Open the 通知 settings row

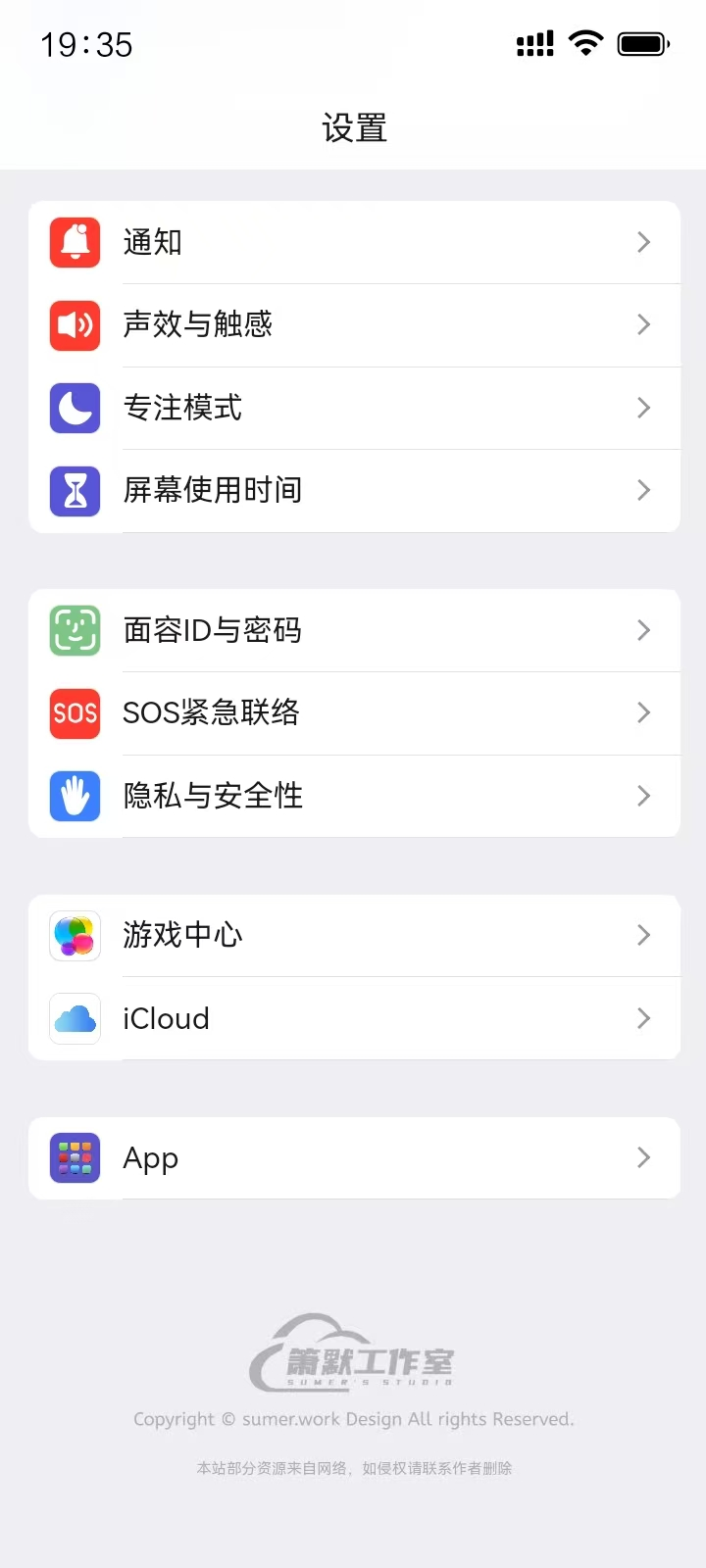click(353, 242)
